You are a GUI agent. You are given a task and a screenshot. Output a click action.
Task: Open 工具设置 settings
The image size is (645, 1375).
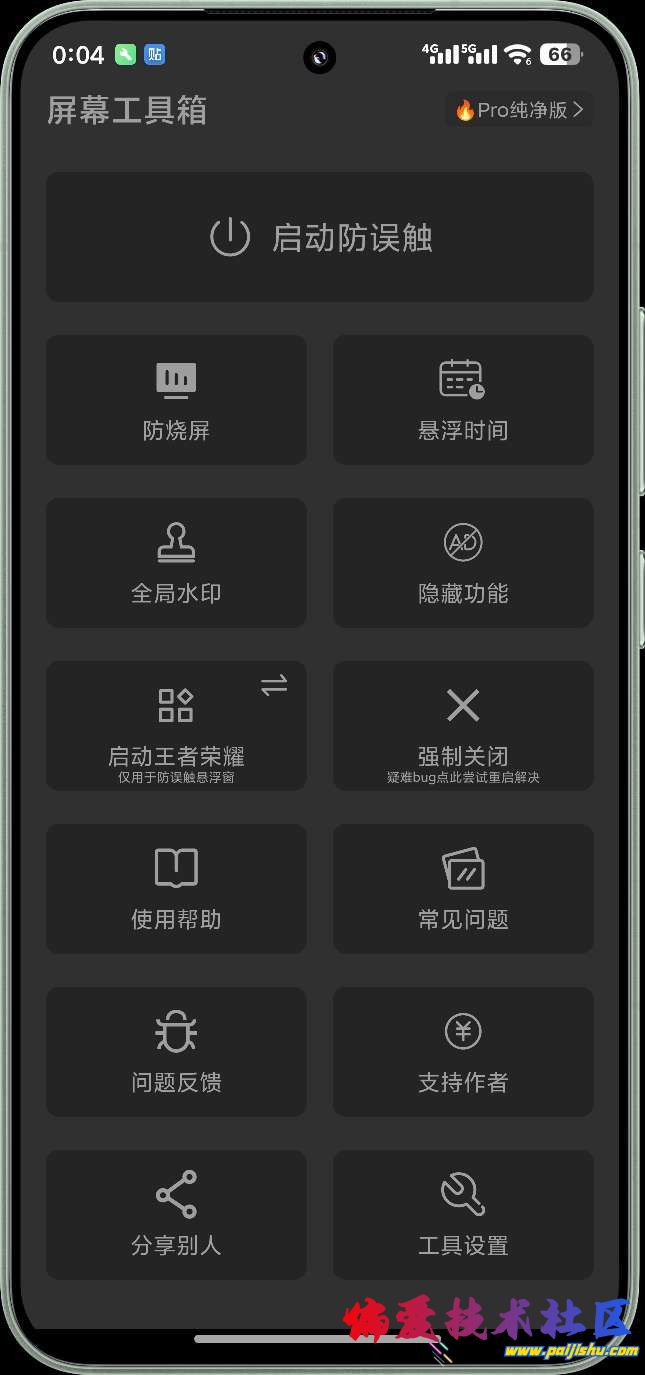pos(462,1215)
